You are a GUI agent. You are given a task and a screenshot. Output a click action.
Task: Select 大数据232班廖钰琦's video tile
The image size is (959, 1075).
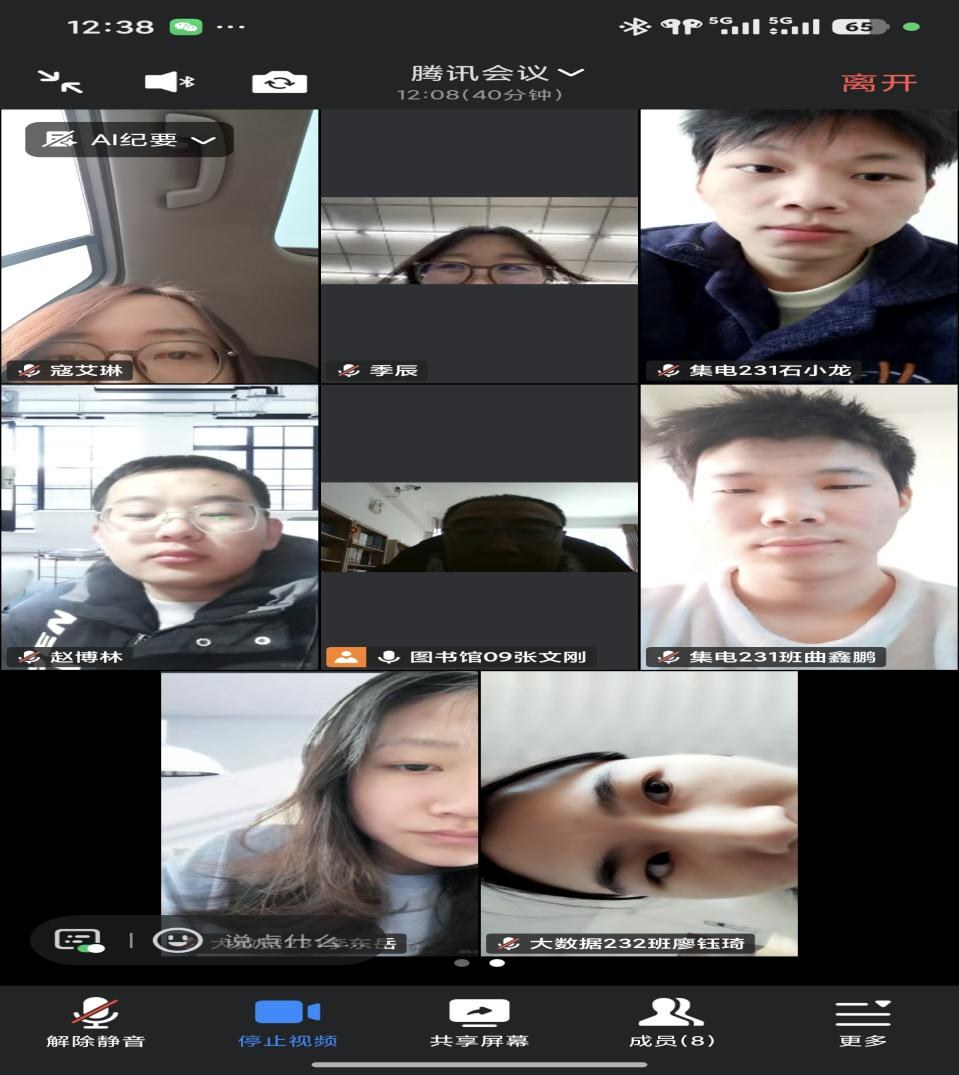[x=638, y=810]
